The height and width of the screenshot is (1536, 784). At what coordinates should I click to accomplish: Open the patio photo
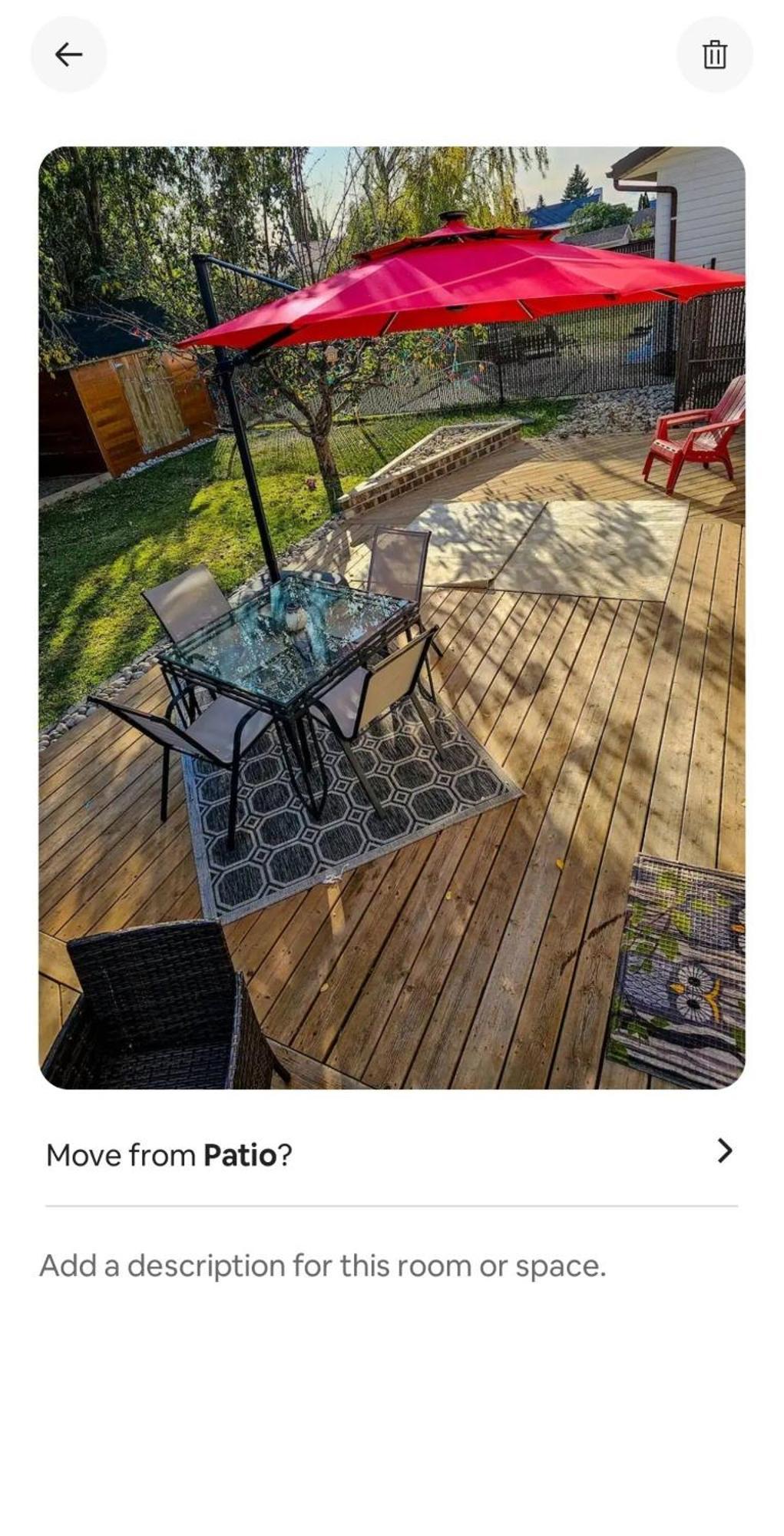pos(392,617)
